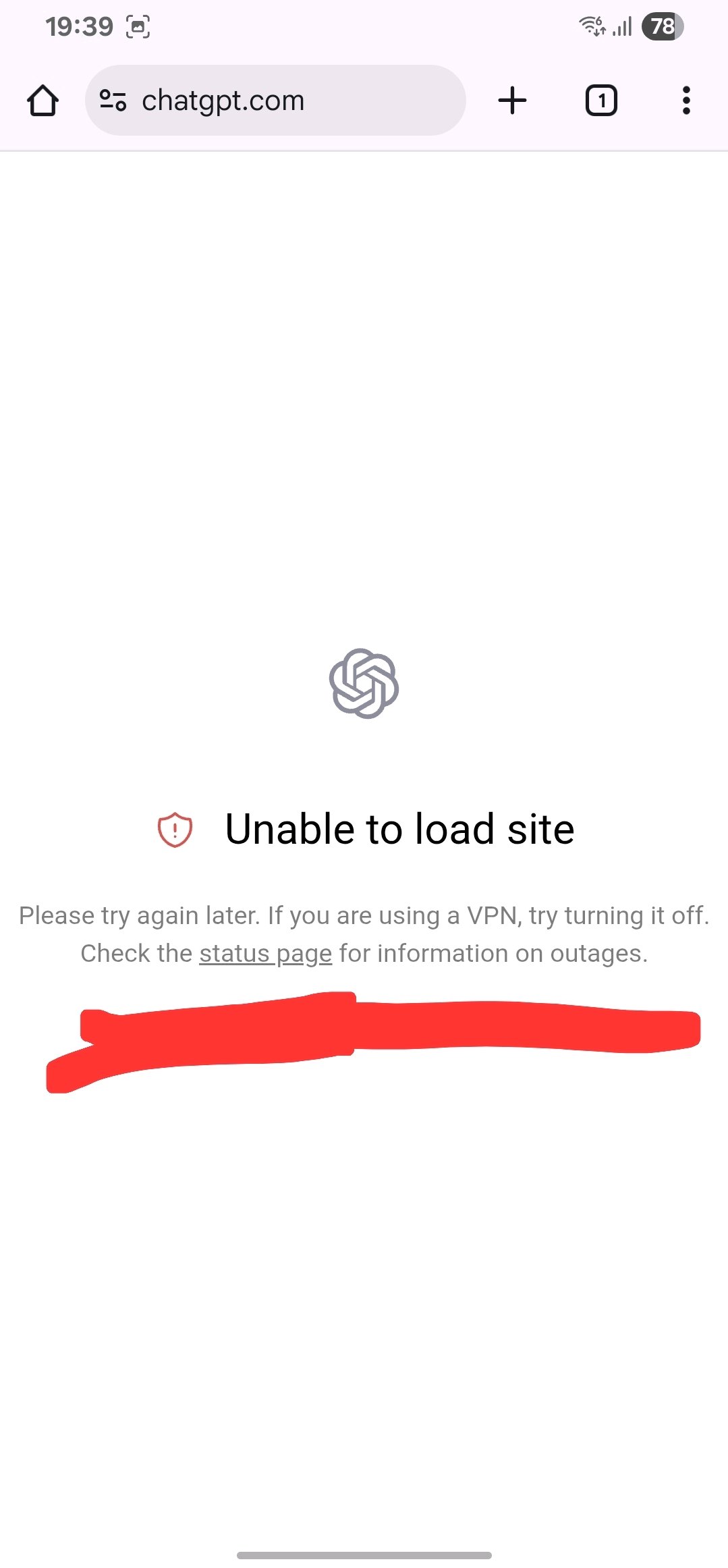Open a new tab with plus icon
Screen dimensions: 728x1568
[x=512, y=101]
